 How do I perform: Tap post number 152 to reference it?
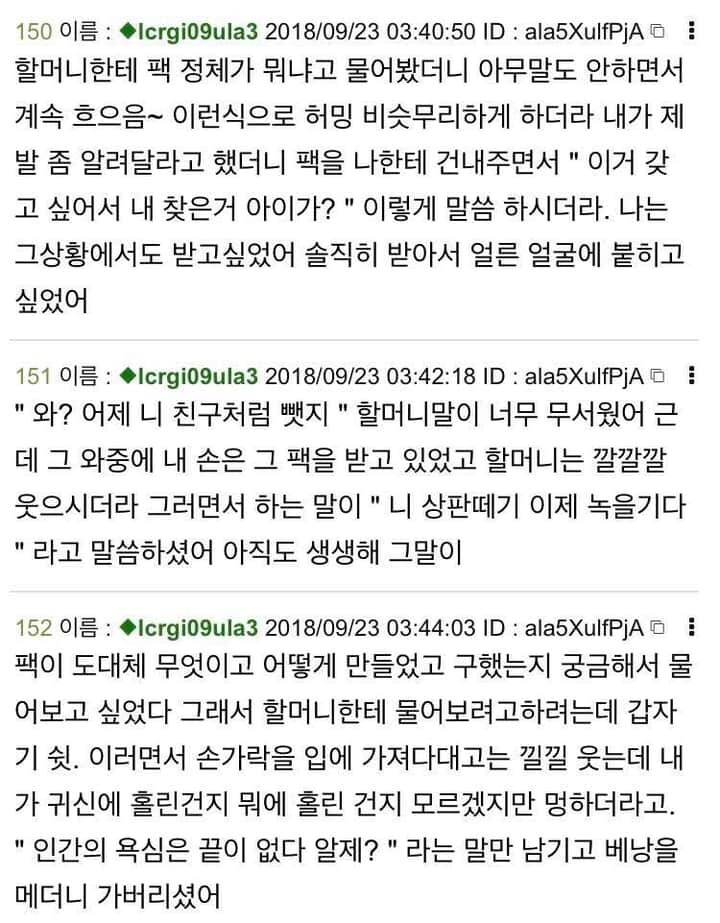click(x=34, y=627)
